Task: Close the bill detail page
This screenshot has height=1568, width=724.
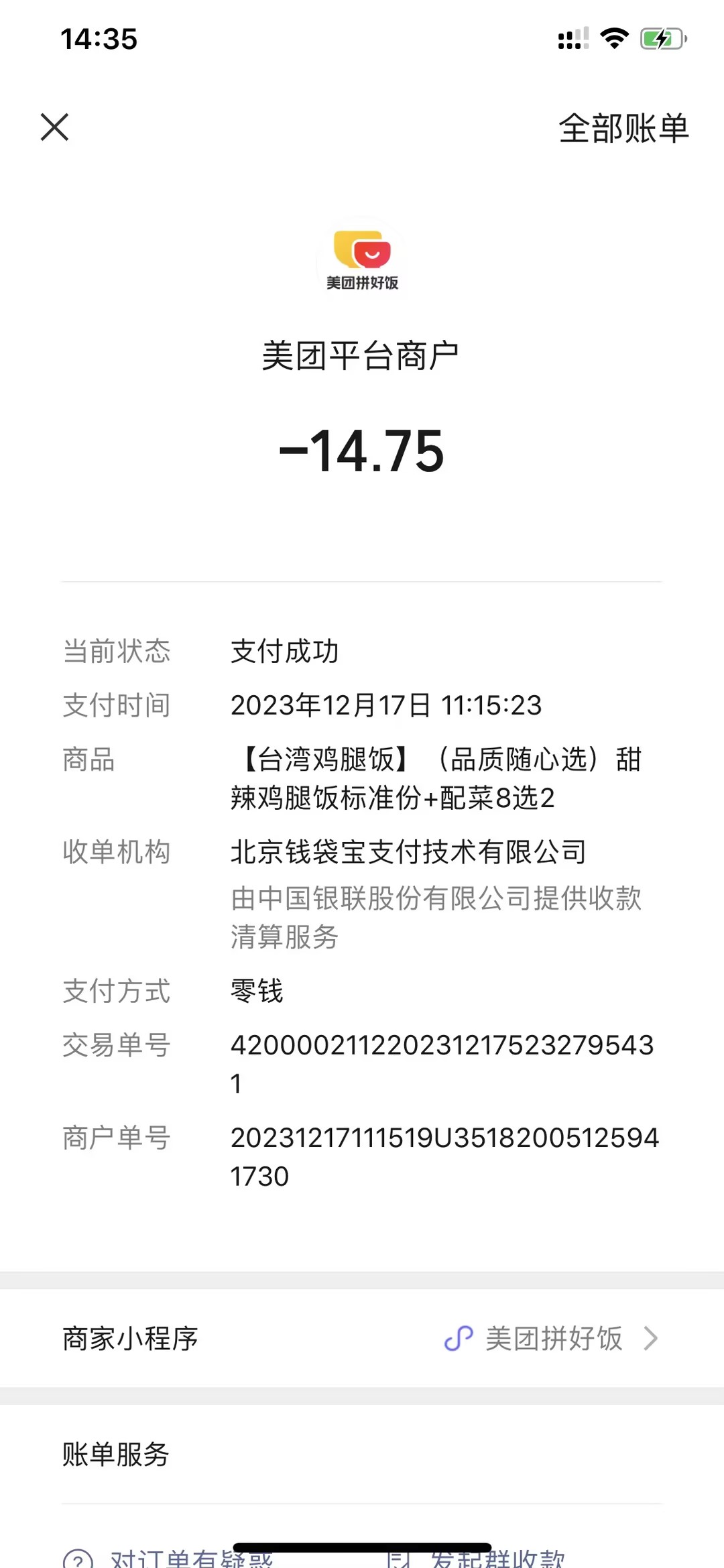Action: [x=54, y=127]
